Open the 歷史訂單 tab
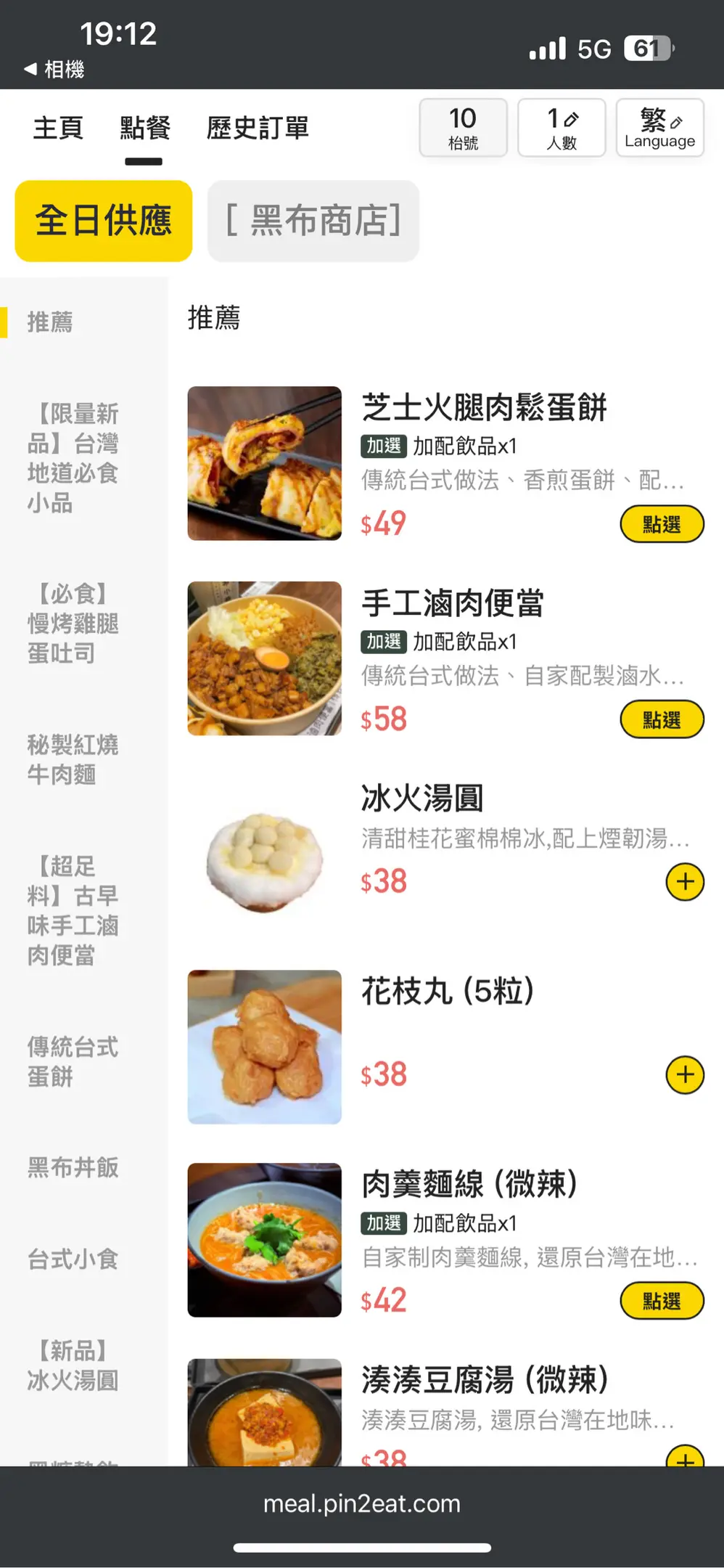This screenshot has height=1568, width=724. tap(258, 128)
